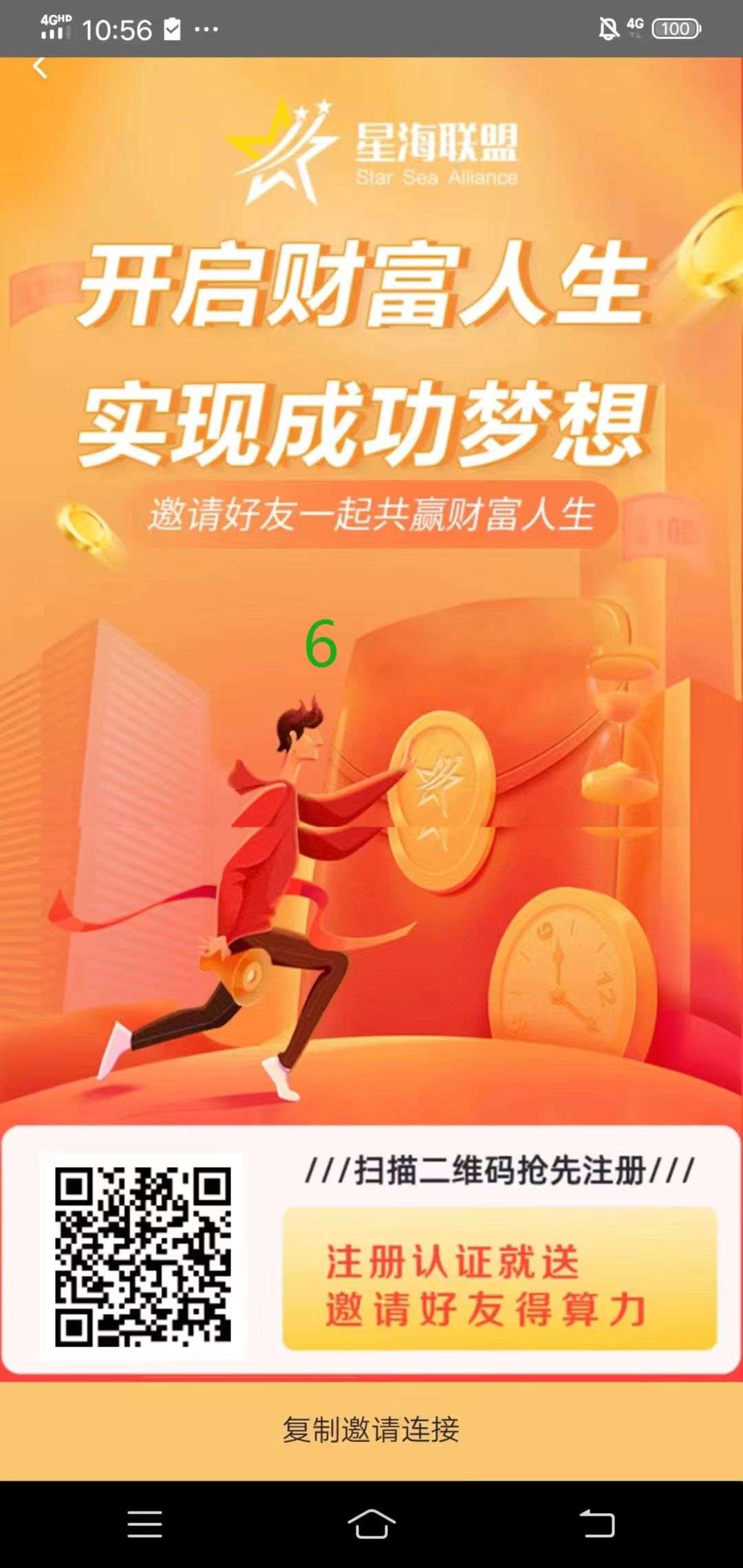Go back using the top-left arrow
This screenshot has width=743, height=1568.
(x=41, y=68)
